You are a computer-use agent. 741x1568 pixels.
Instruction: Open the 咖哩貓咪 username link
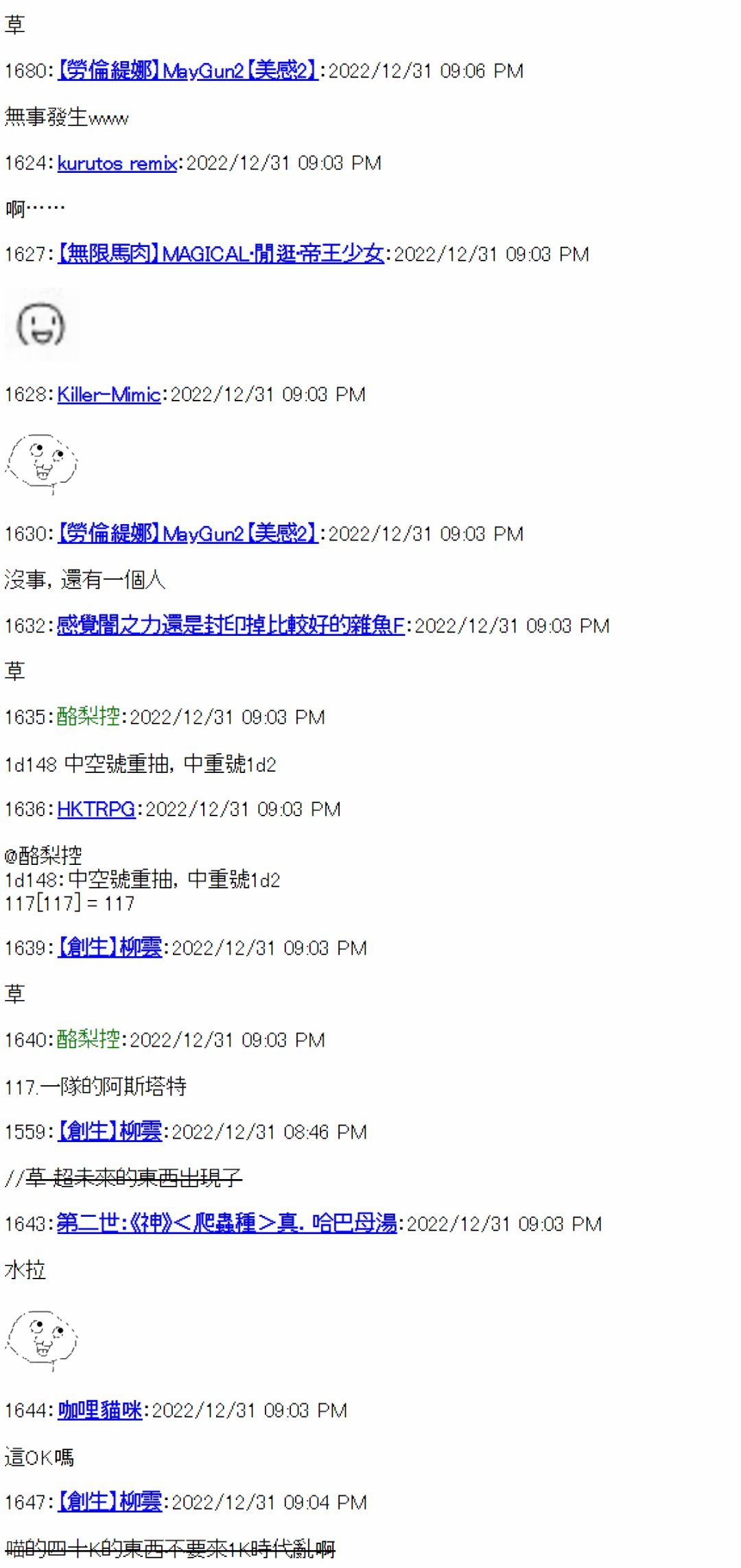(100, 1410)
